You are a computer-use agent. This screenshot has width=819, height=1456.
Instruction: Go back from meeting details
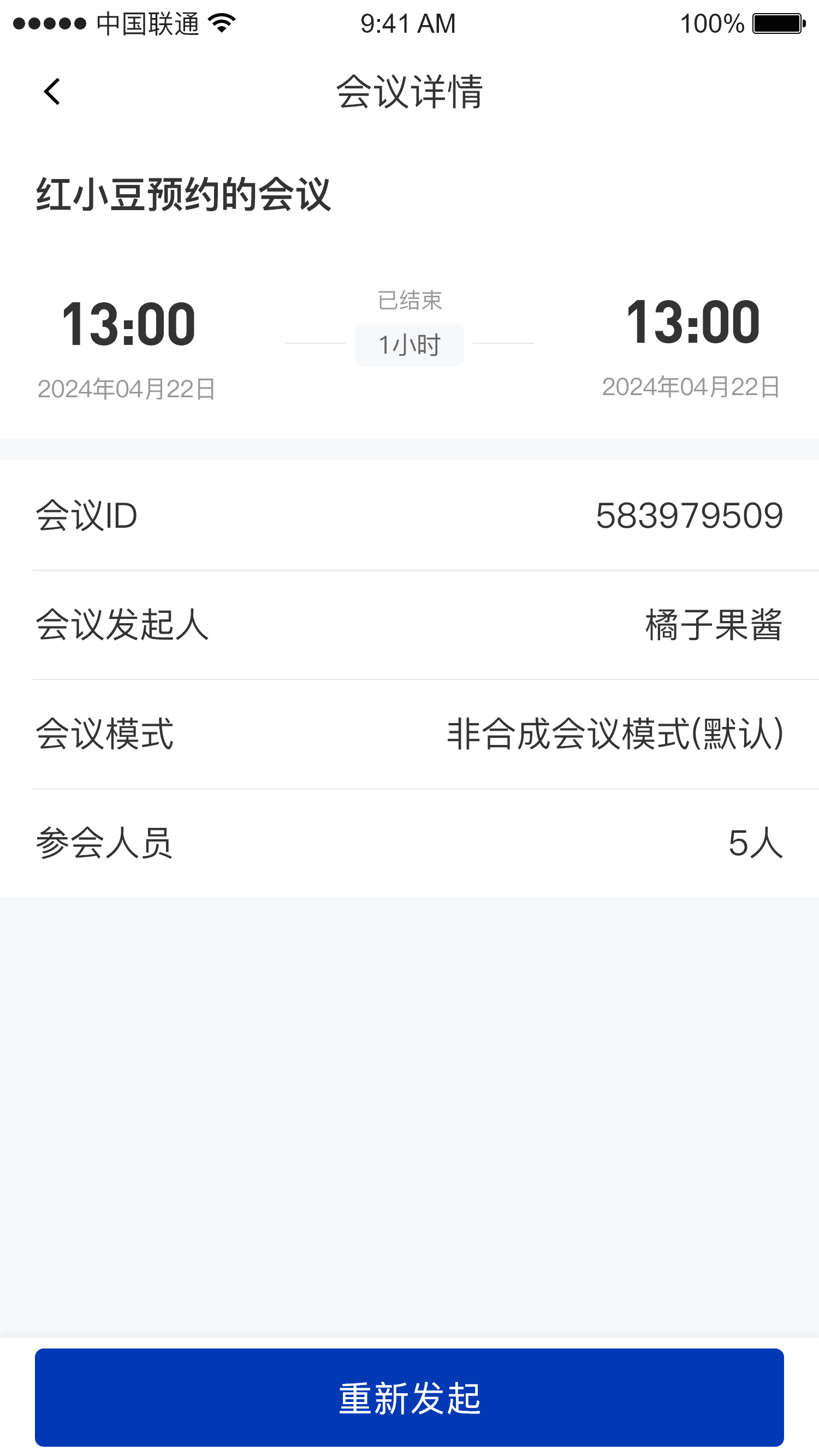pos(52,92)
